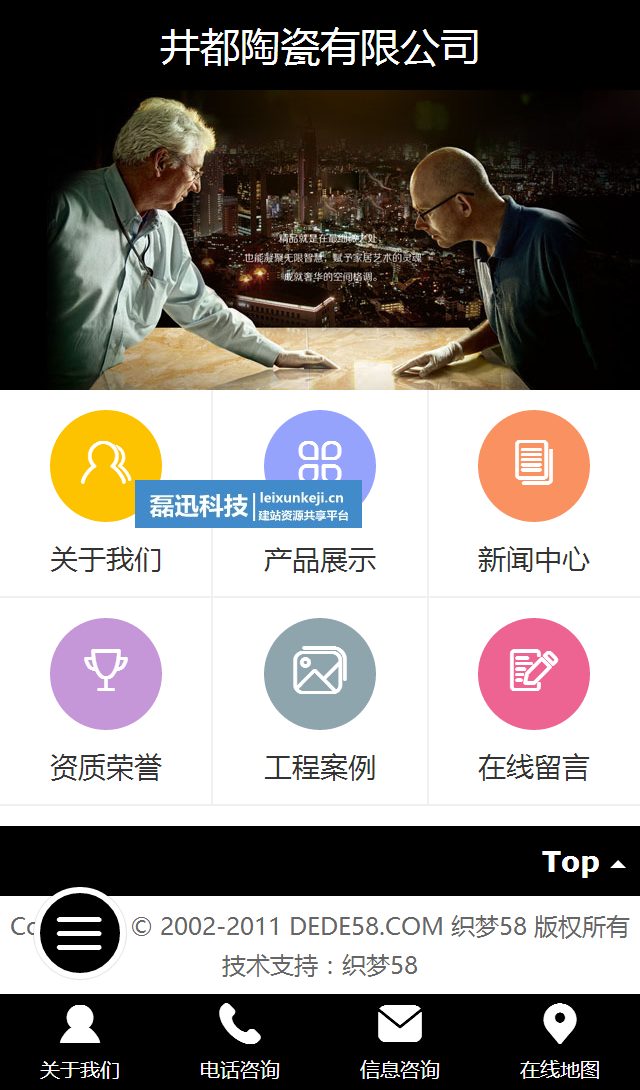The width and height of the screenshot is (640, 1090).
Task: View 工程案例 project cases
Action: tap(320, 700)
